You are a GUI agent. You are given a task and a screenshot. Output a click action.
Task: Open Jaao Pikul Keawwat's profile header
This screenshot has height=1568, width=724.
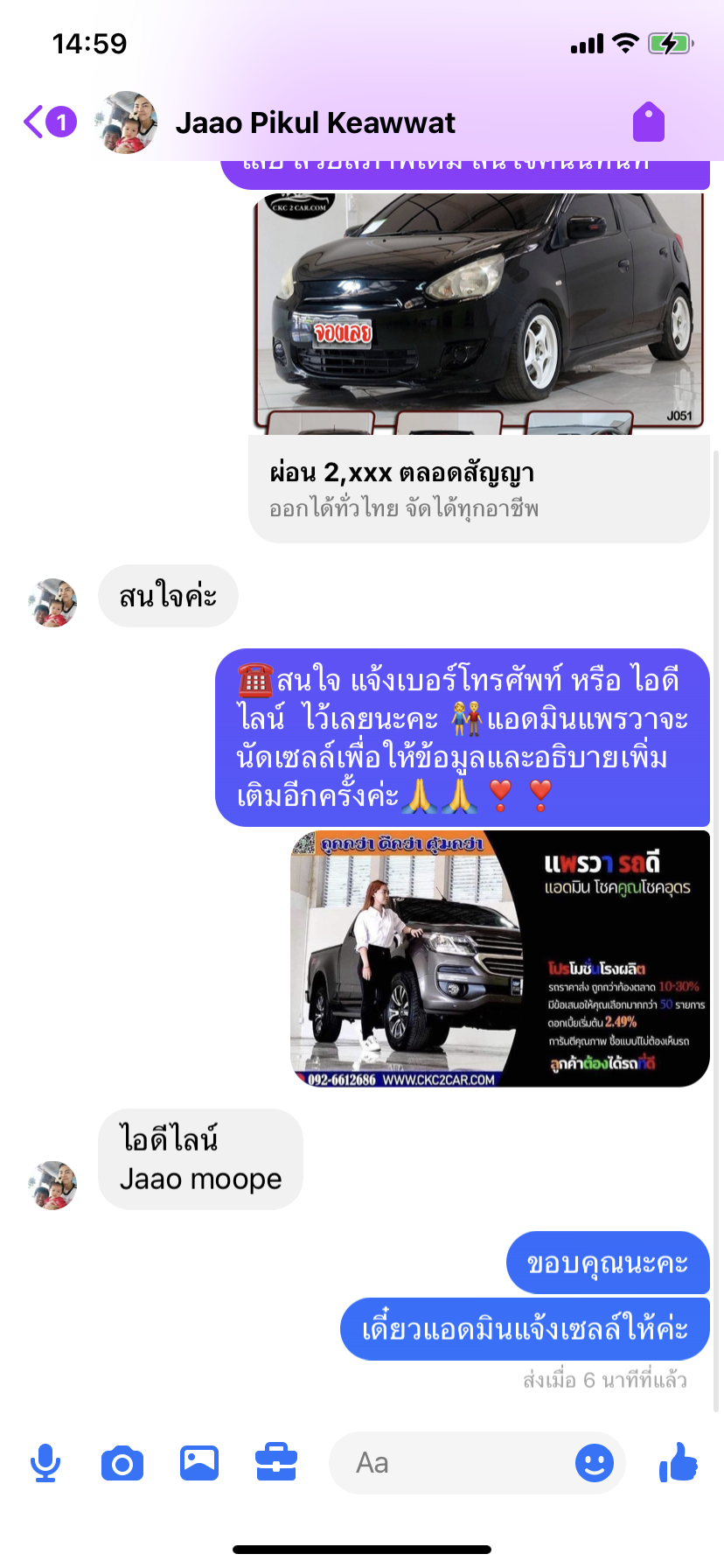315,122
